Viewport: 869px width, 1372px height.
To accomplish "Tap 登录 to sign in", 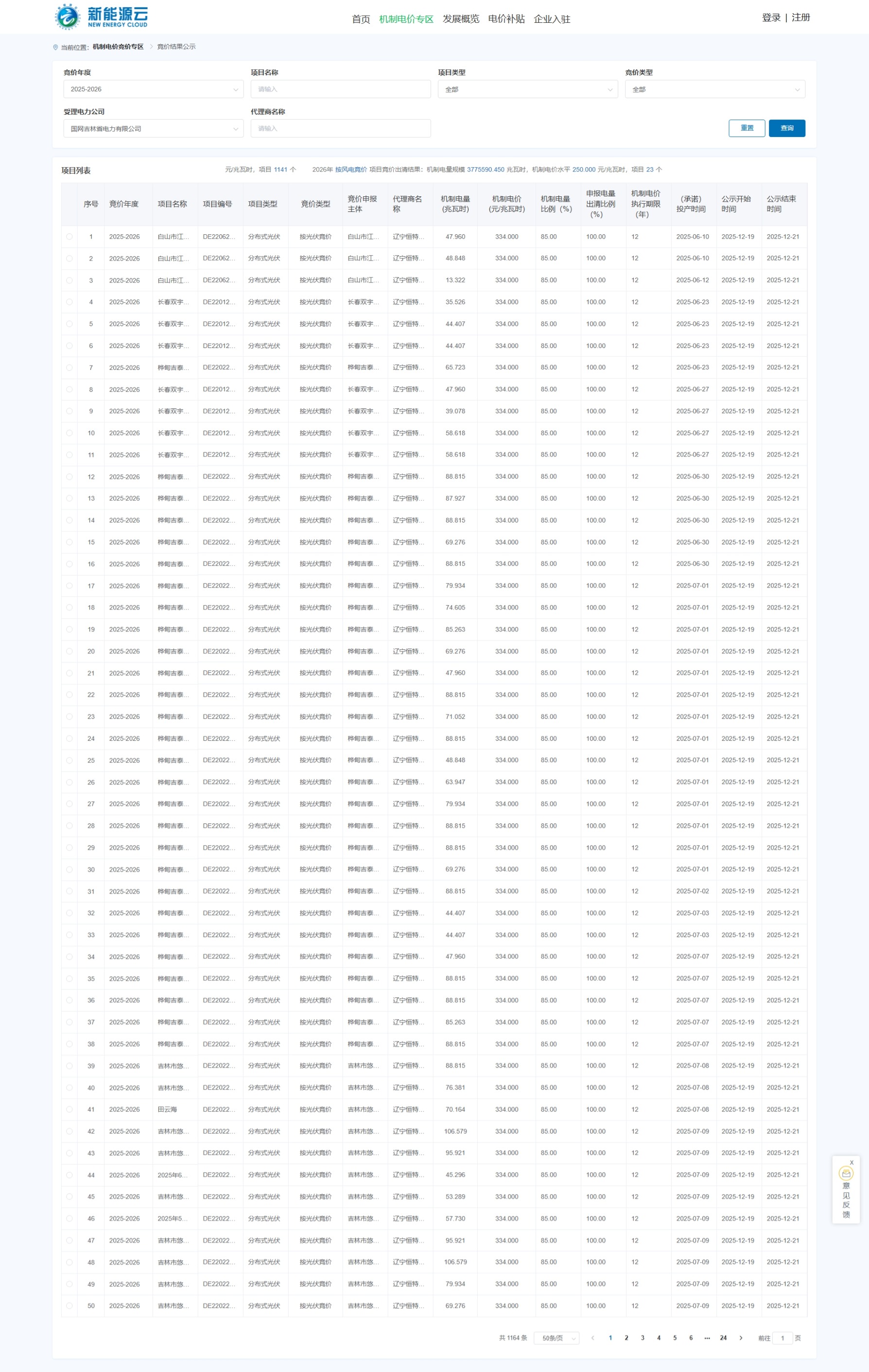I will click(771, 17).
